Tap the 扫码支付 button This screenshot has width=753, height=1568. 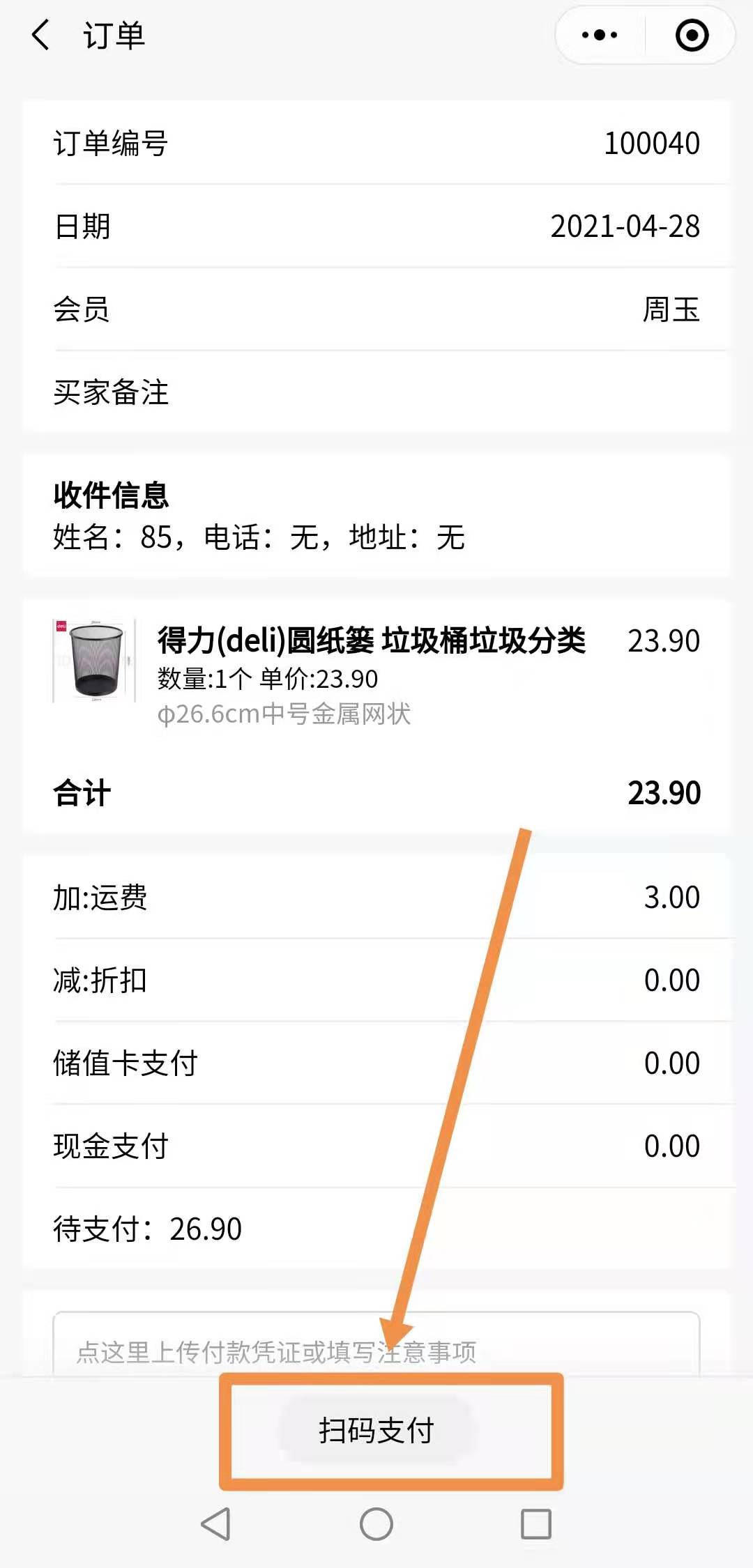376,1430
